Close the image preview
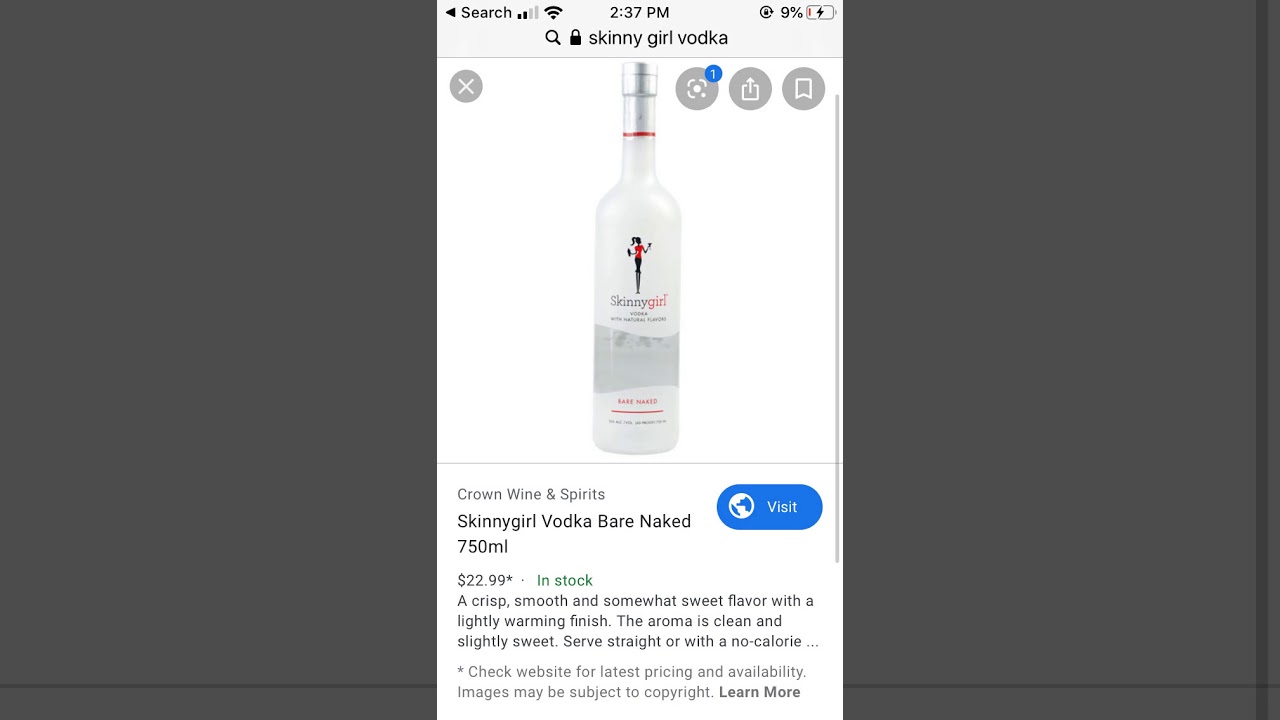1280x720 pixels. [x=466, y=87]
